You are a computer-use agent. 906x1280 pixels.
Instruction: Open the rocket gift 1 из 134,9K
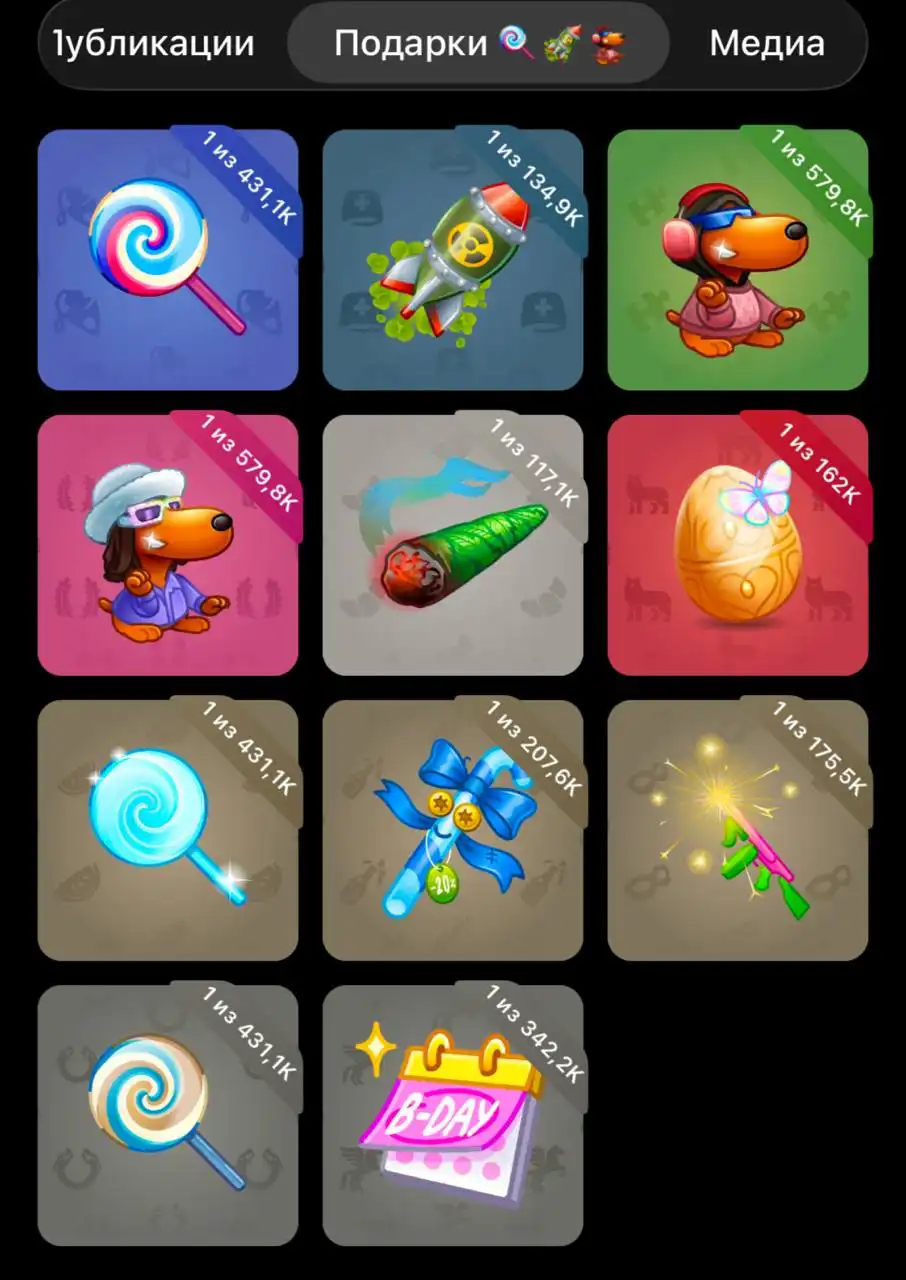point(452,260)
